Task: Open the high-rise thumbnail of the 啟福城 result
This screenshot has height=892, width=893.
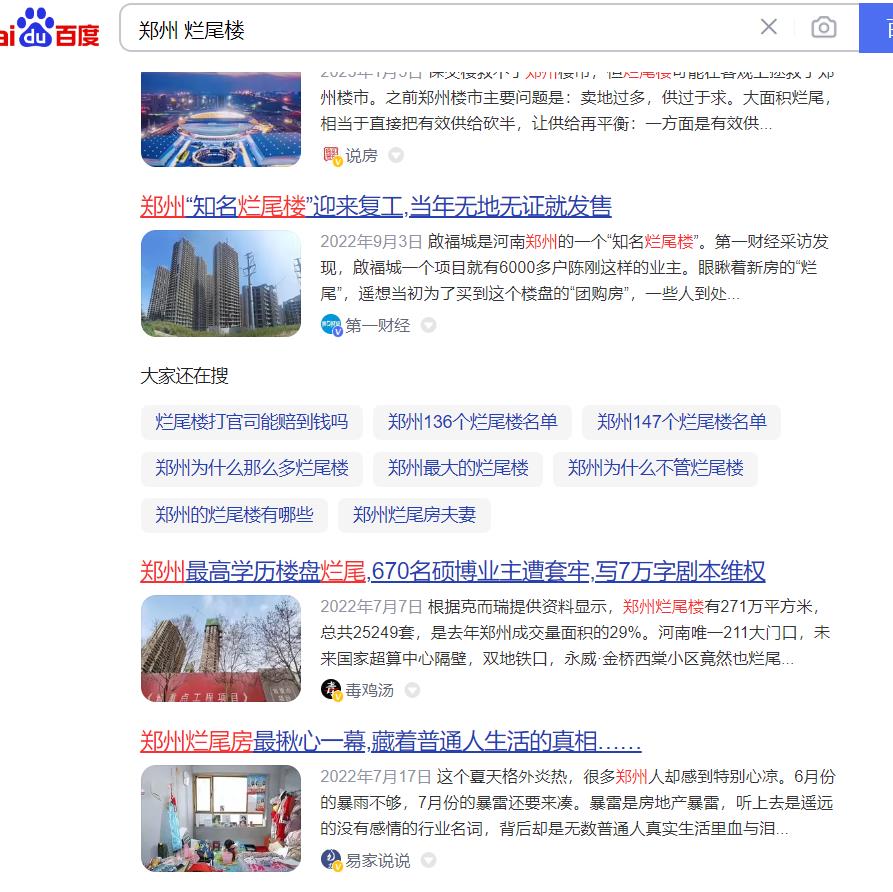Action: (x=220, y=283)
